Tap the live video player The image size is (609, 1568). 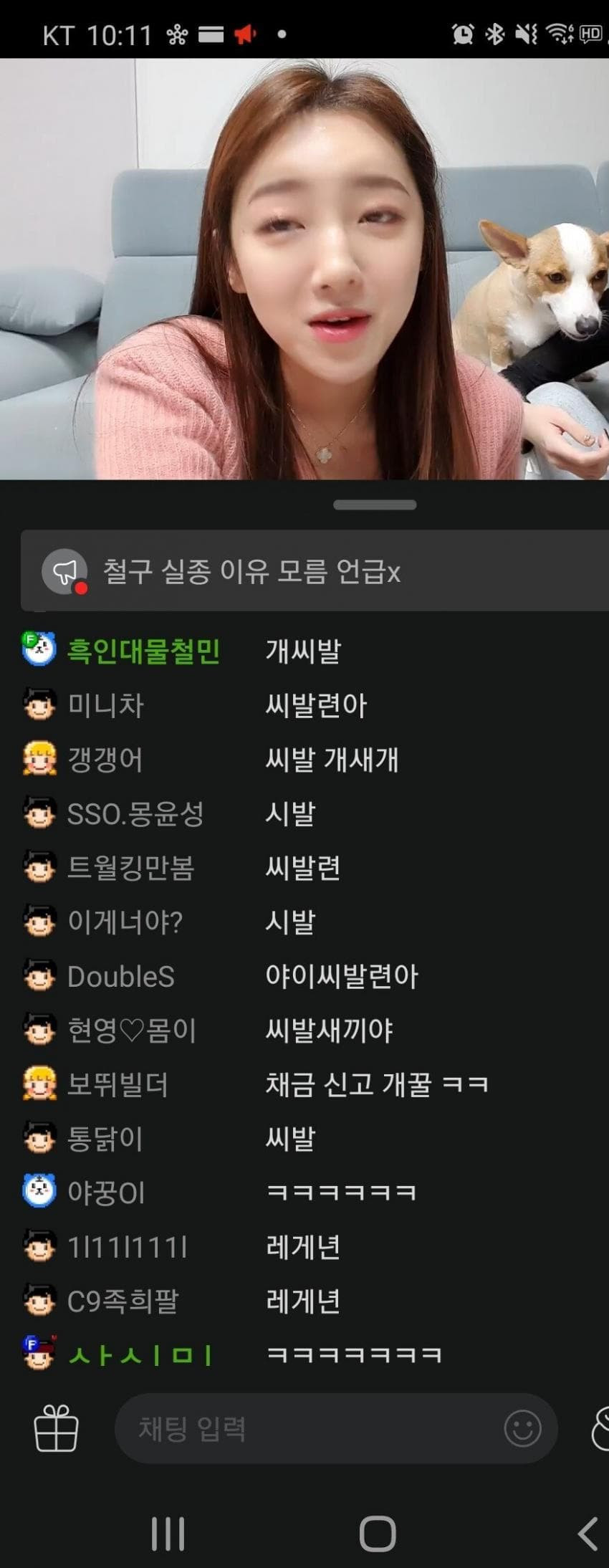click(304, 269)
